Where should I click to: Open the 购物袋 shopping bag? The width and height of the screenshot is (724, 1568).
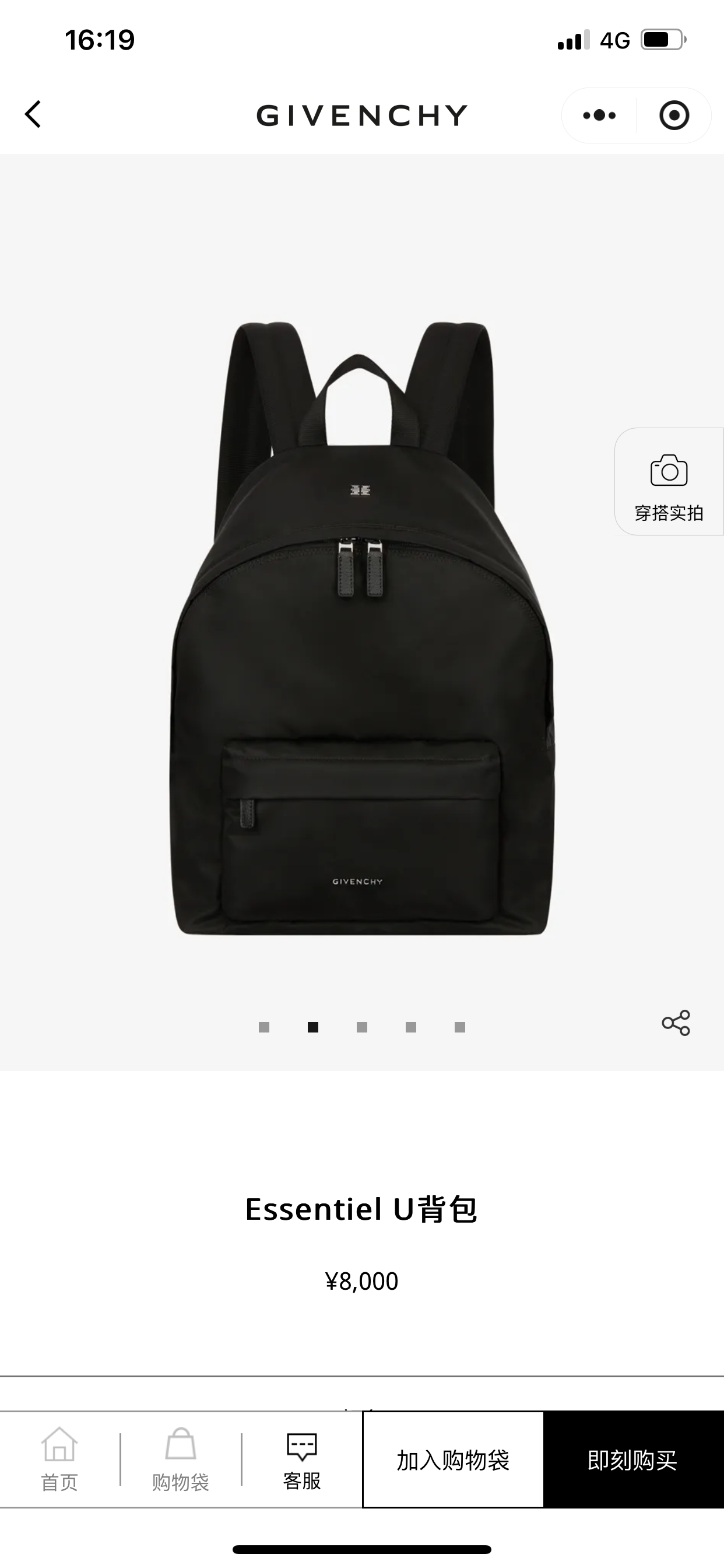click(181, 1459)
